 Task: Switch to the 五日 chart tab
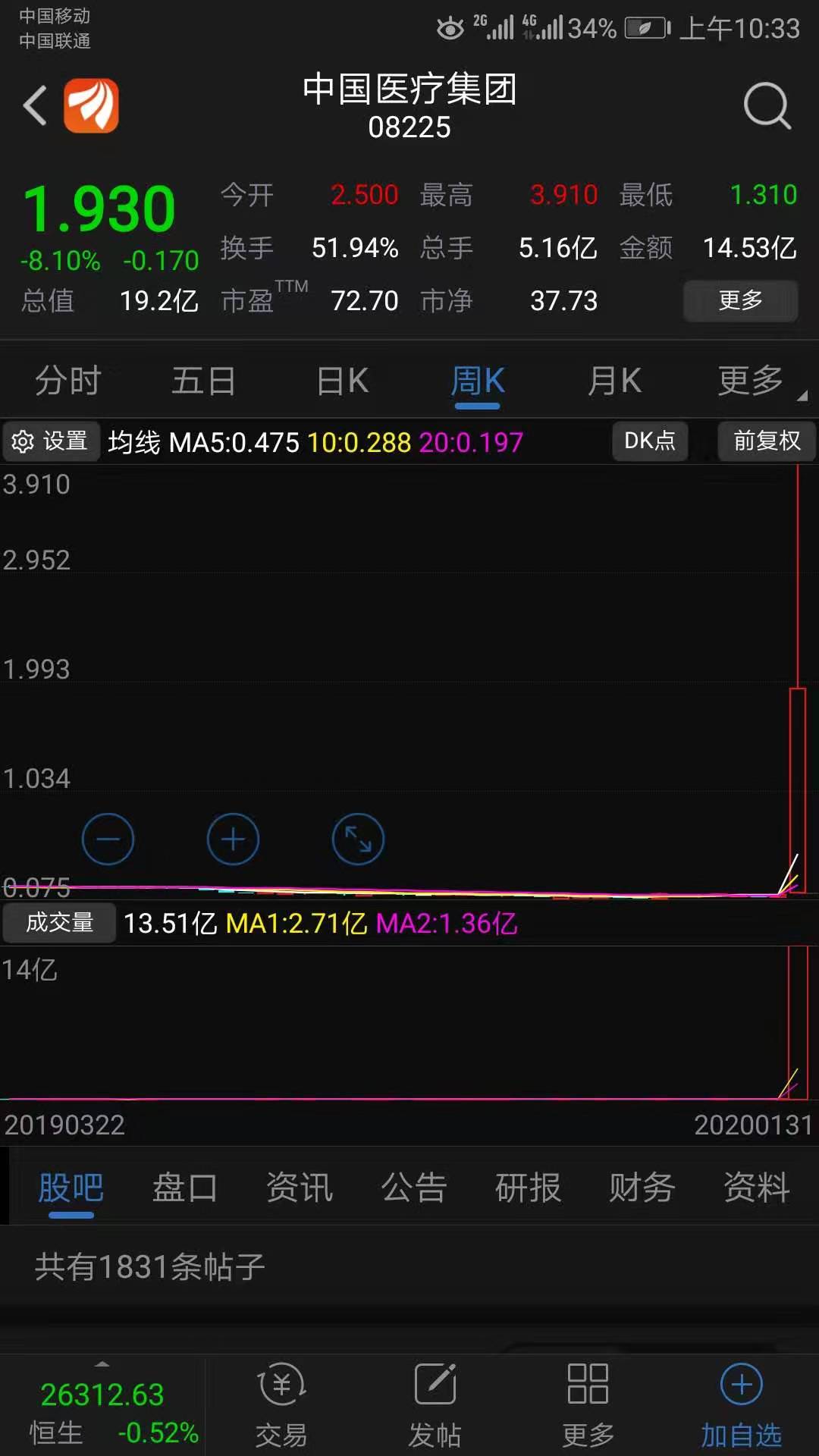pyautogui.click(x=203, y=381)
